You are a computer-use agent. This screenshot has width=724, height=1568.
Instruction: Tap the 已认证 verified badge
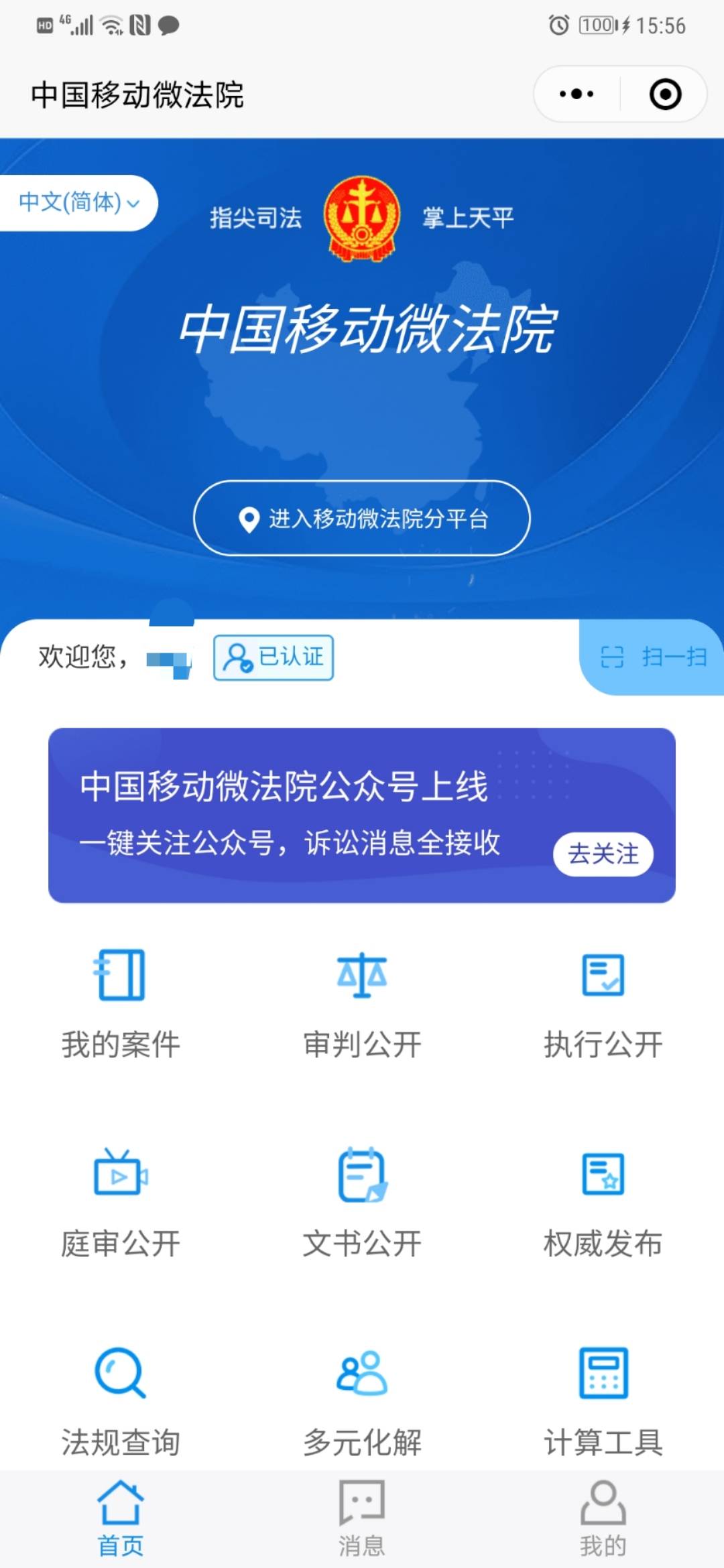tap(272, 657)
